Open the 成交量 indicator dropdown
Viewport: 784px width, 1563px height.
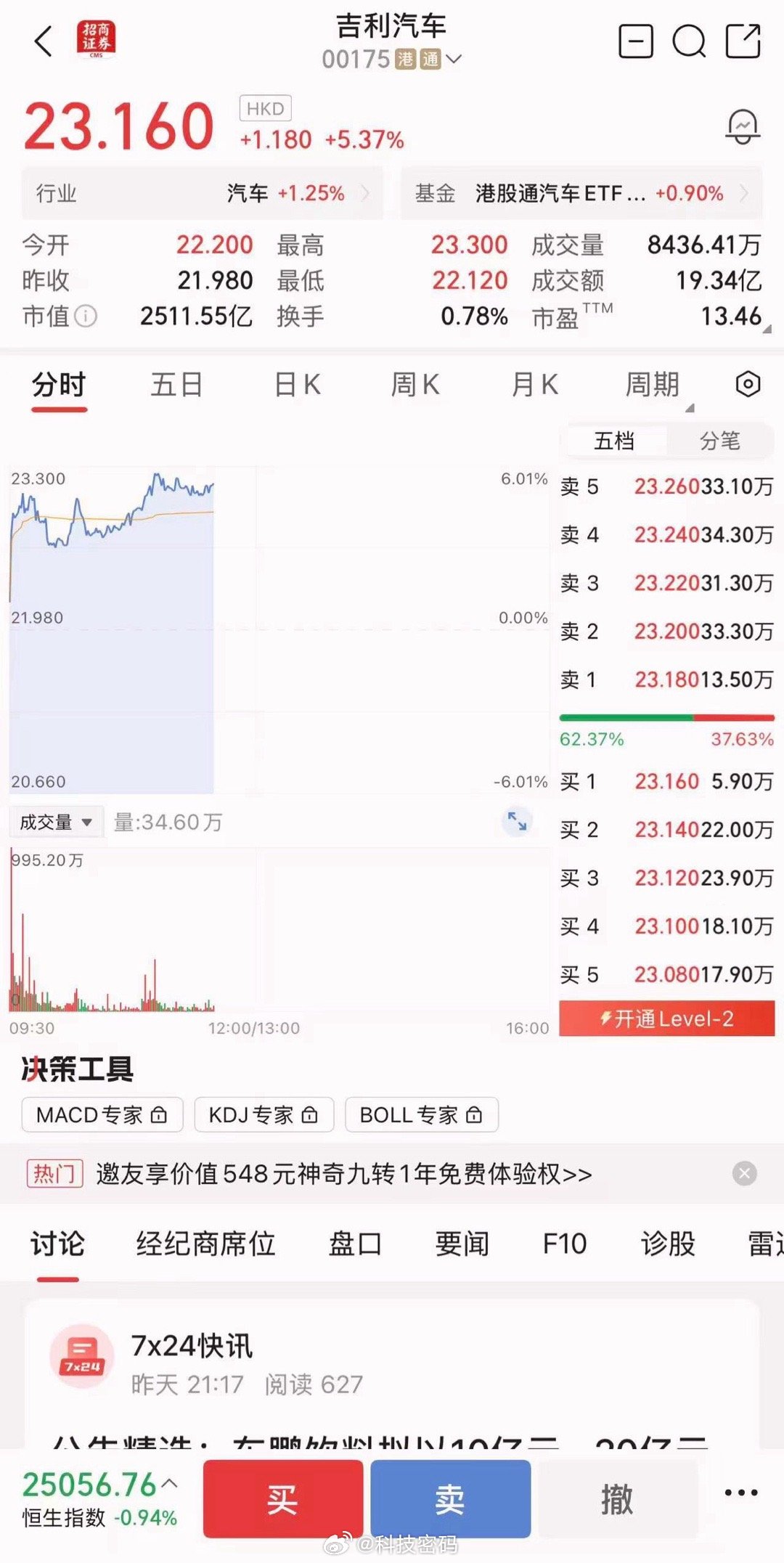click(x=57, y=821)
